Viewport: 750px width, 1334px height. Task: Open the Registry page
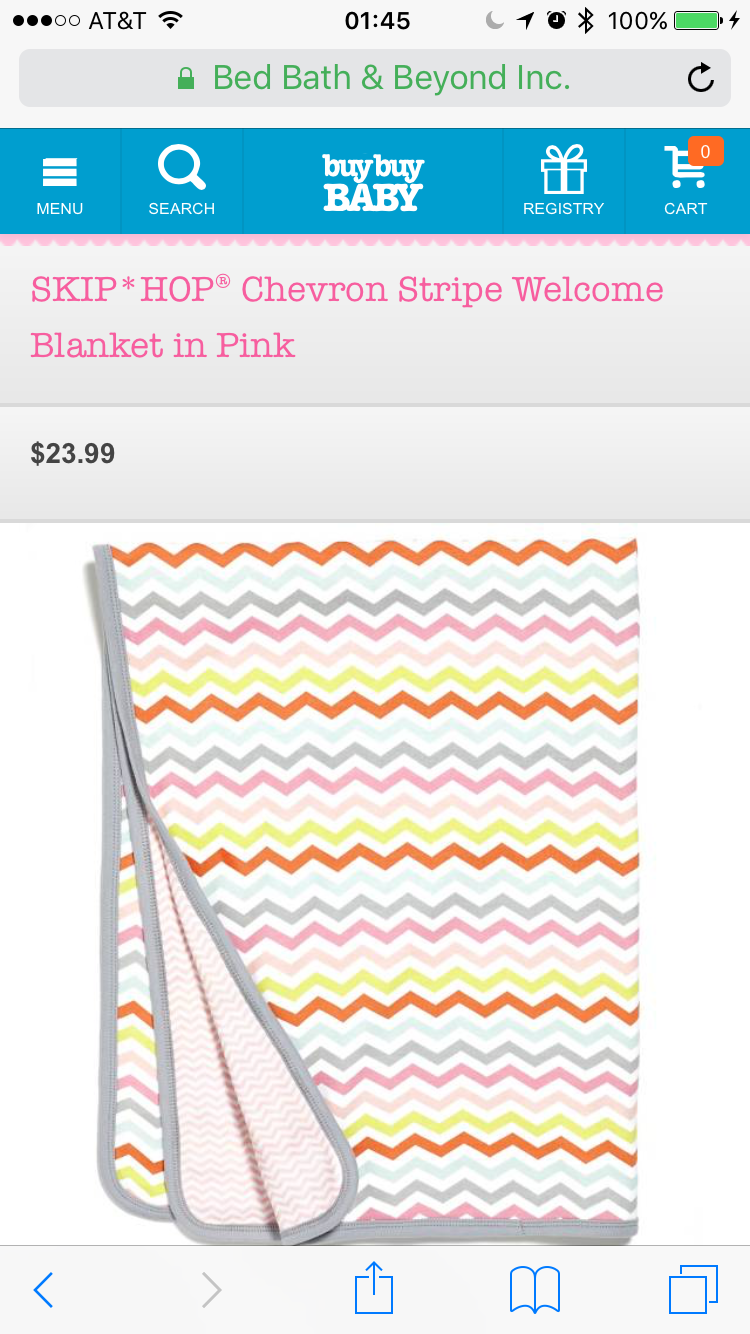tap(563, 182)
